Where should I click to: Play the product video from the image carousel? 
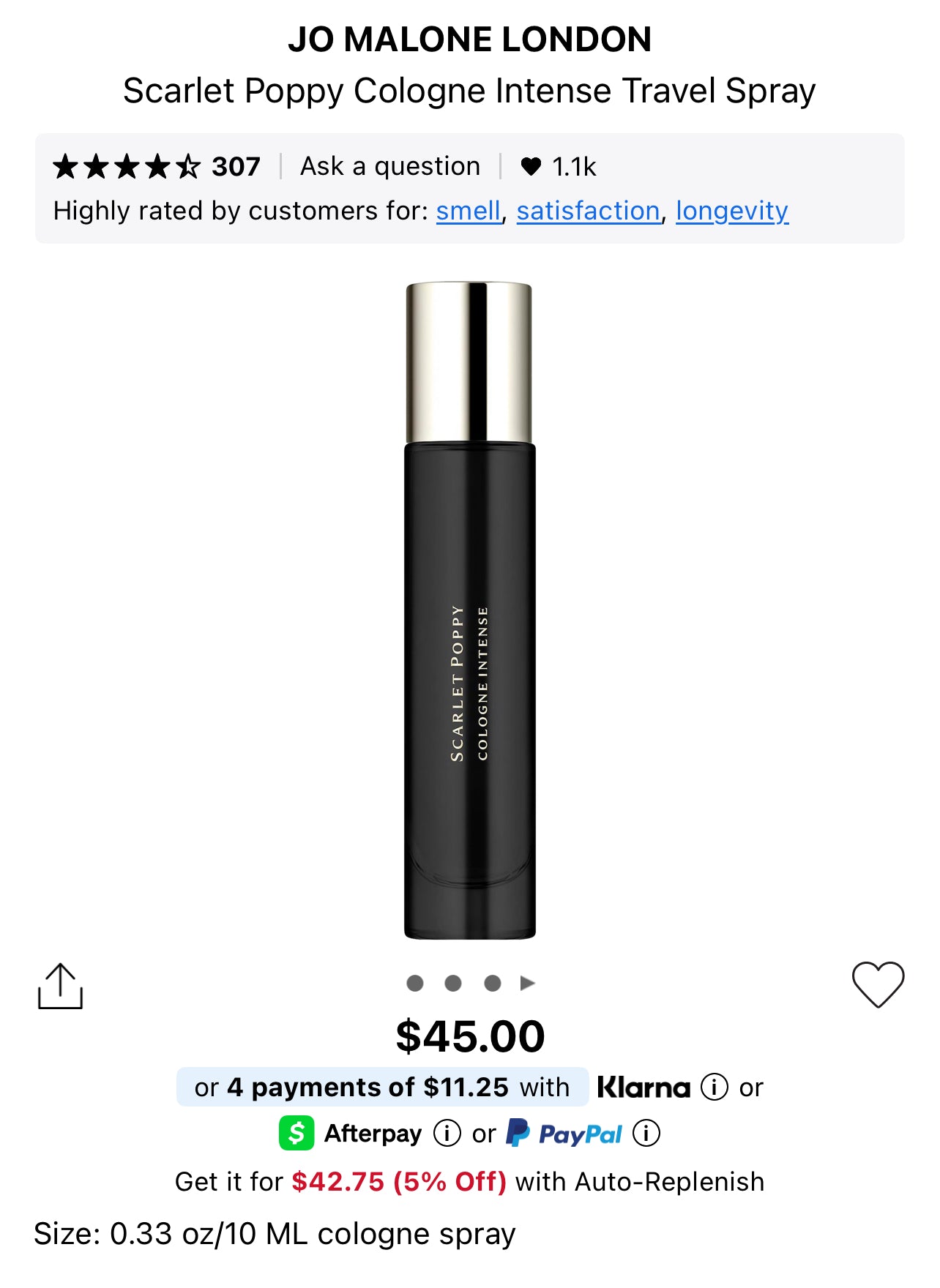pos(528,983)
